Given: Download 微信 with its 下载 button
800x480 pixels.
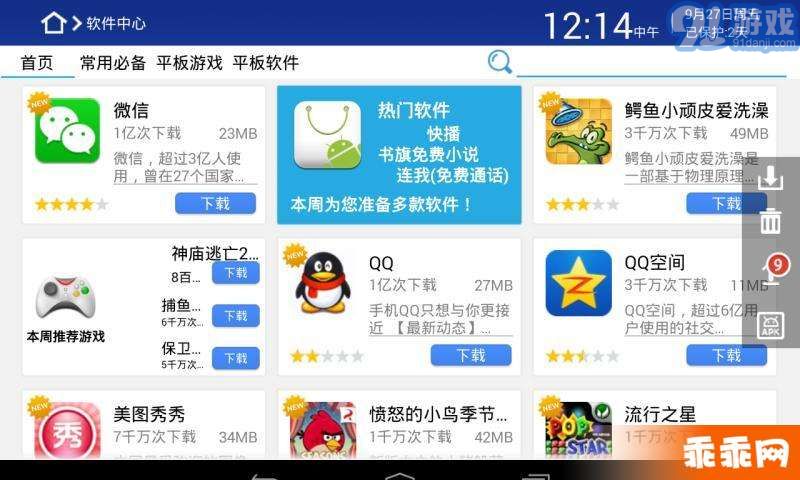Looking at the screenshot, I should coord(215,203).
